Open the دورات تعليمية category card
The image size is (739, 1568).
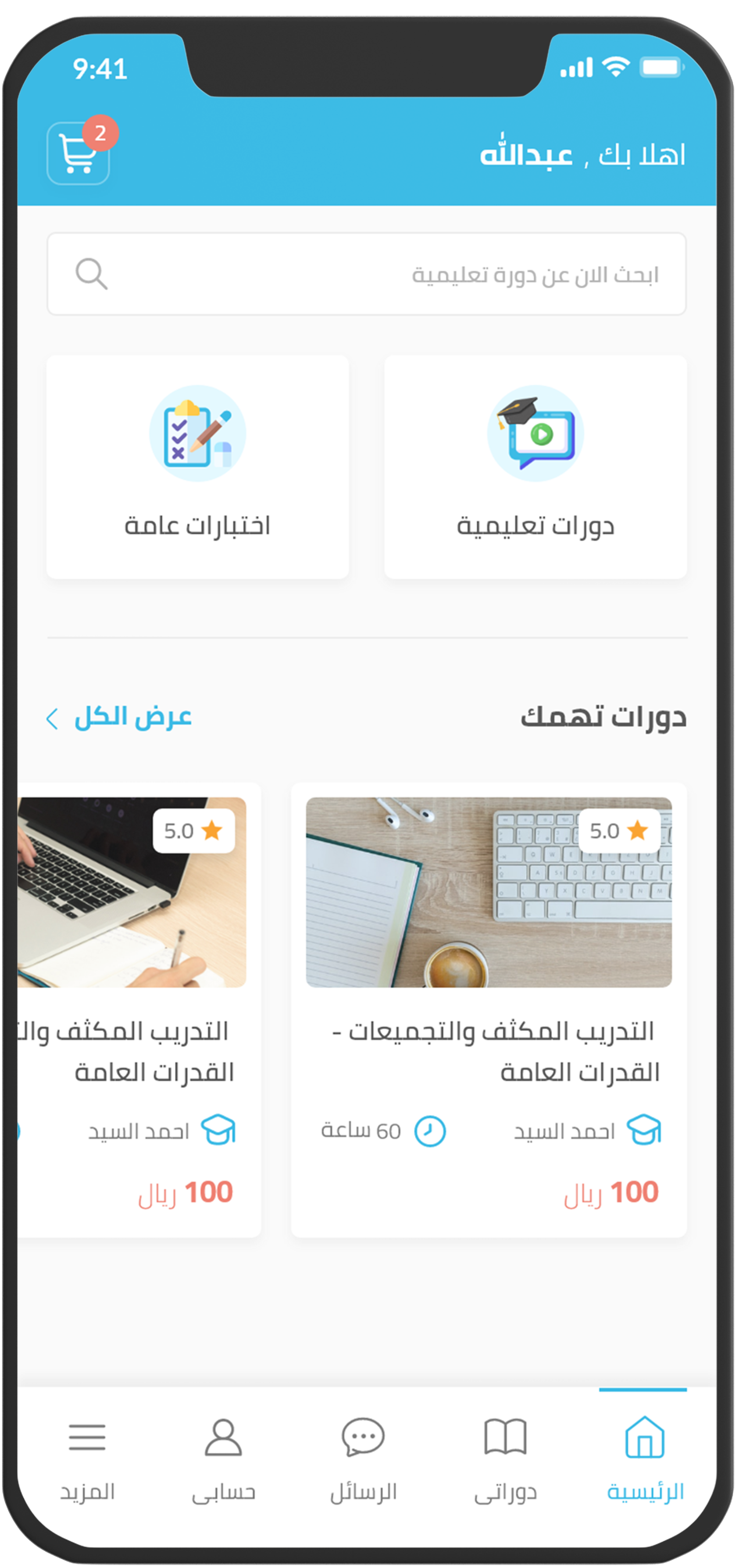point(535,466)
